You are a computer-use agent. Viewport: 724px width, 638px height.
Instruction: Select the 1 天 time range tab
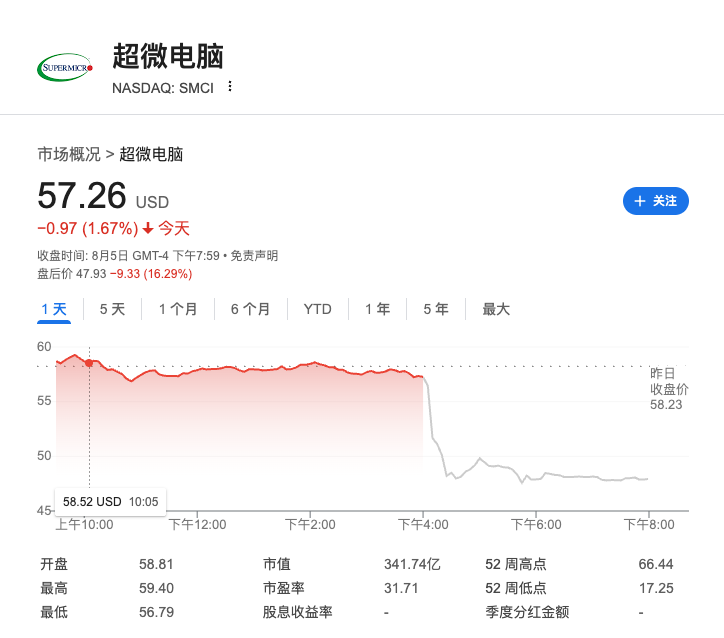(54, 309)
